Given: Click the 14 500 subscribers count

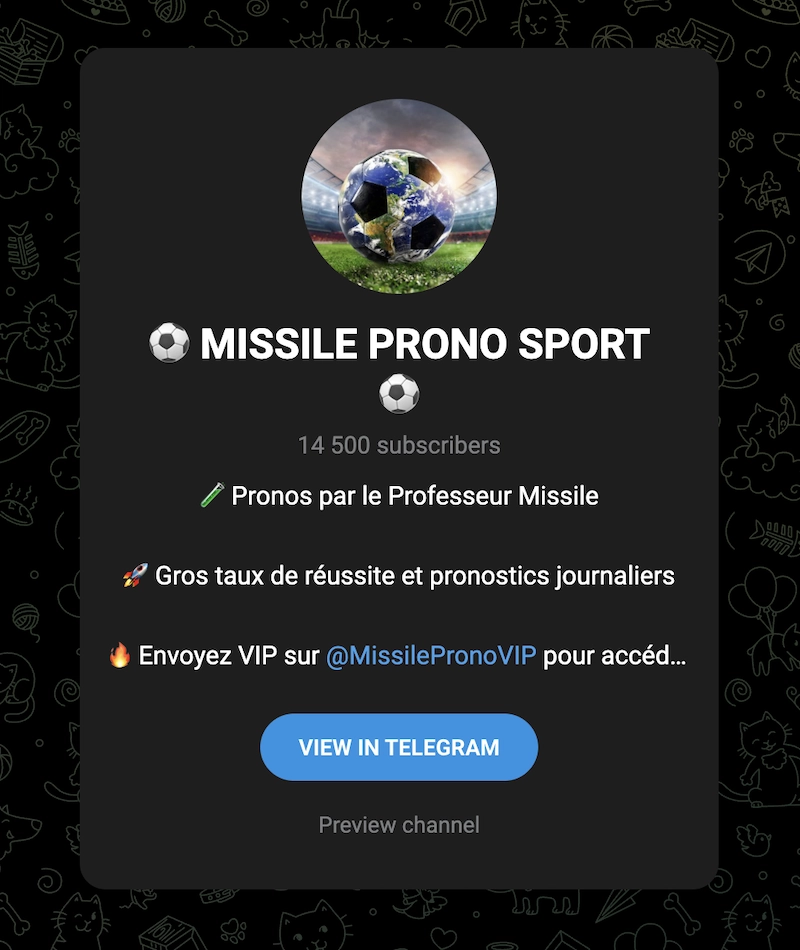Looking at the screenshot, I should [x=399, y=446].
